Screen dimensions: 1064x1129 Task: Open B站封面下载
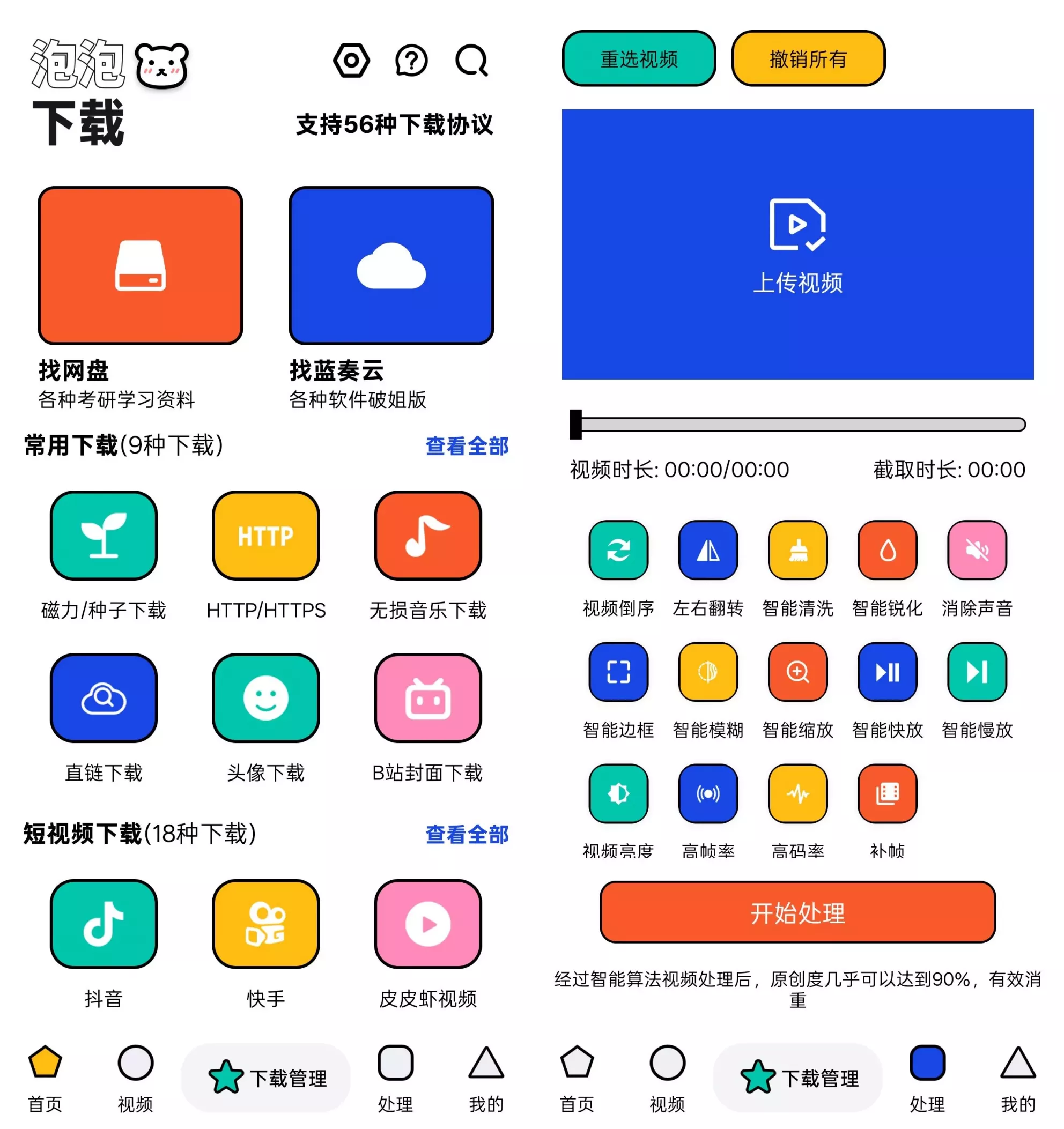click(x=428, y=698)
